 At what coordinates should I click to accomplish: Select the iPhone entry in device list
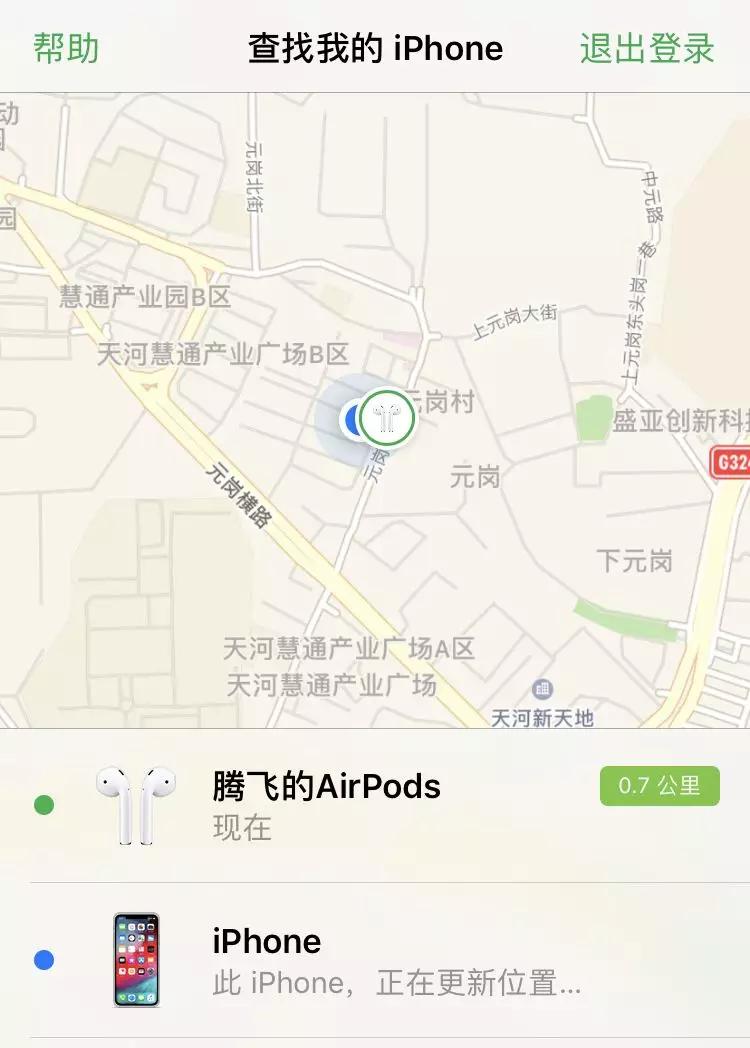(266, 941)
